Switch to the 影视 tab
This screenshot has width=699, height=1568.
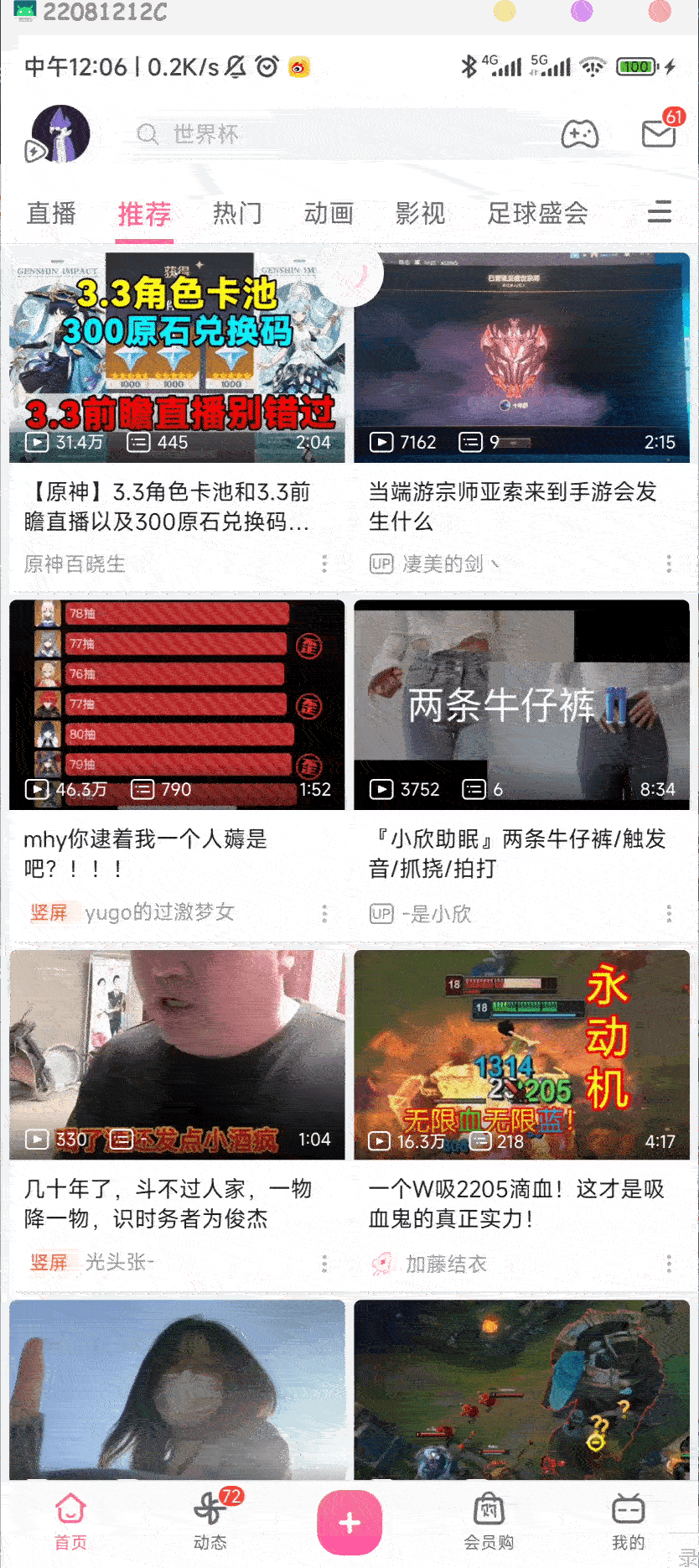pyautogui.click(x=420, y=214)
